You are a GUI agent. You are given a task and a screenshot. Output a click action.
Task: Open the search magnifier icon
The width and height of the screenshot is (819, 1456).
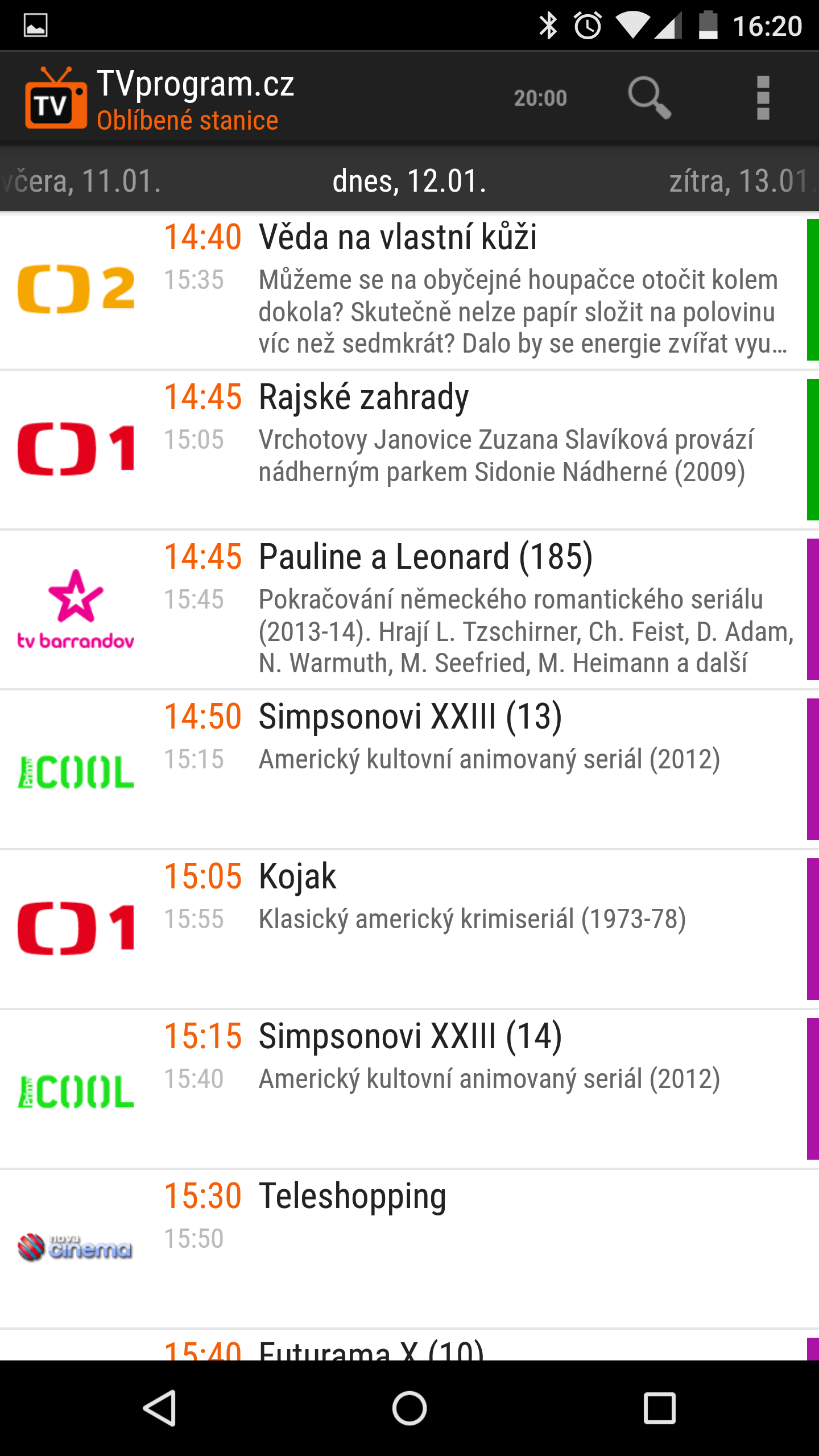click(650, 98)
